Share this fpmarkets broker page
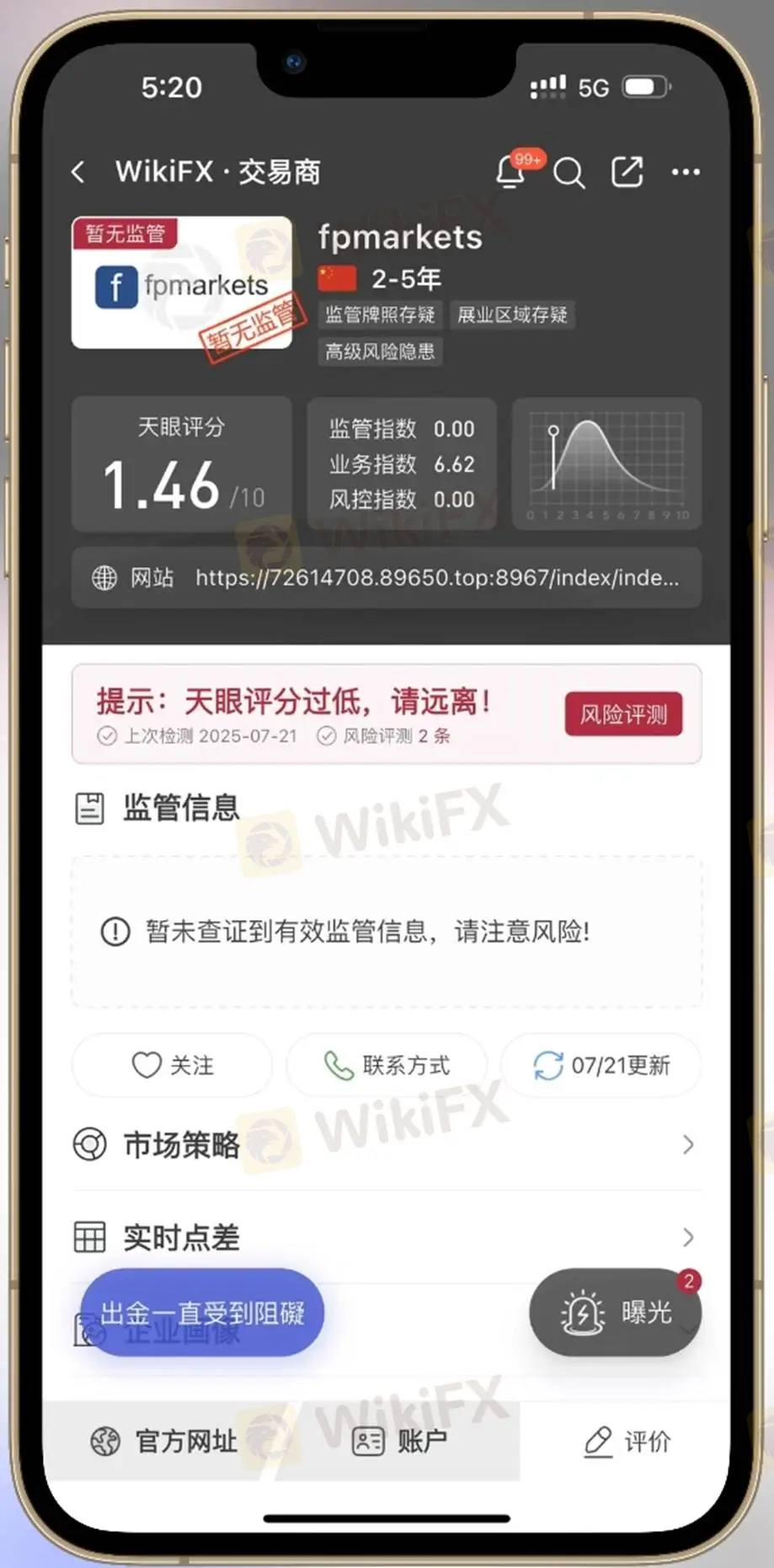This screenshot has width=774, height=1568. coord(627,172)
